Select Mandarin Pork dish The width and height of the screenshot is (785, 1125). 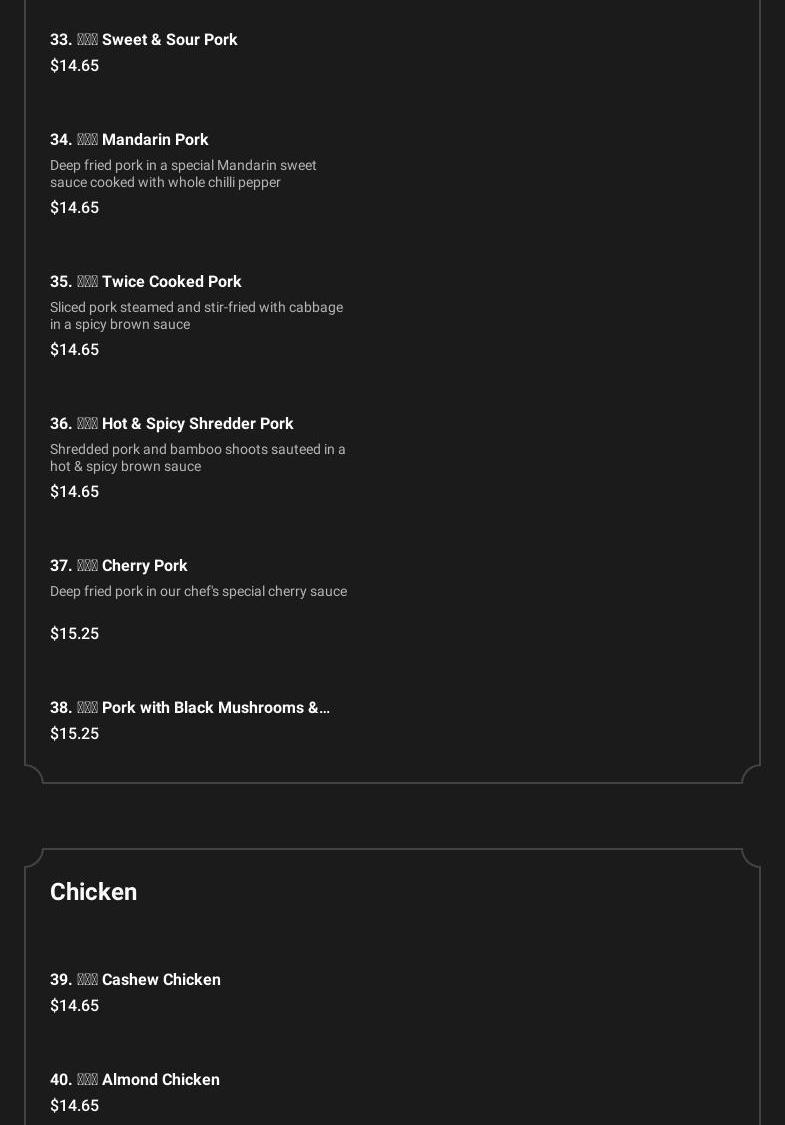tap(130, 140)
